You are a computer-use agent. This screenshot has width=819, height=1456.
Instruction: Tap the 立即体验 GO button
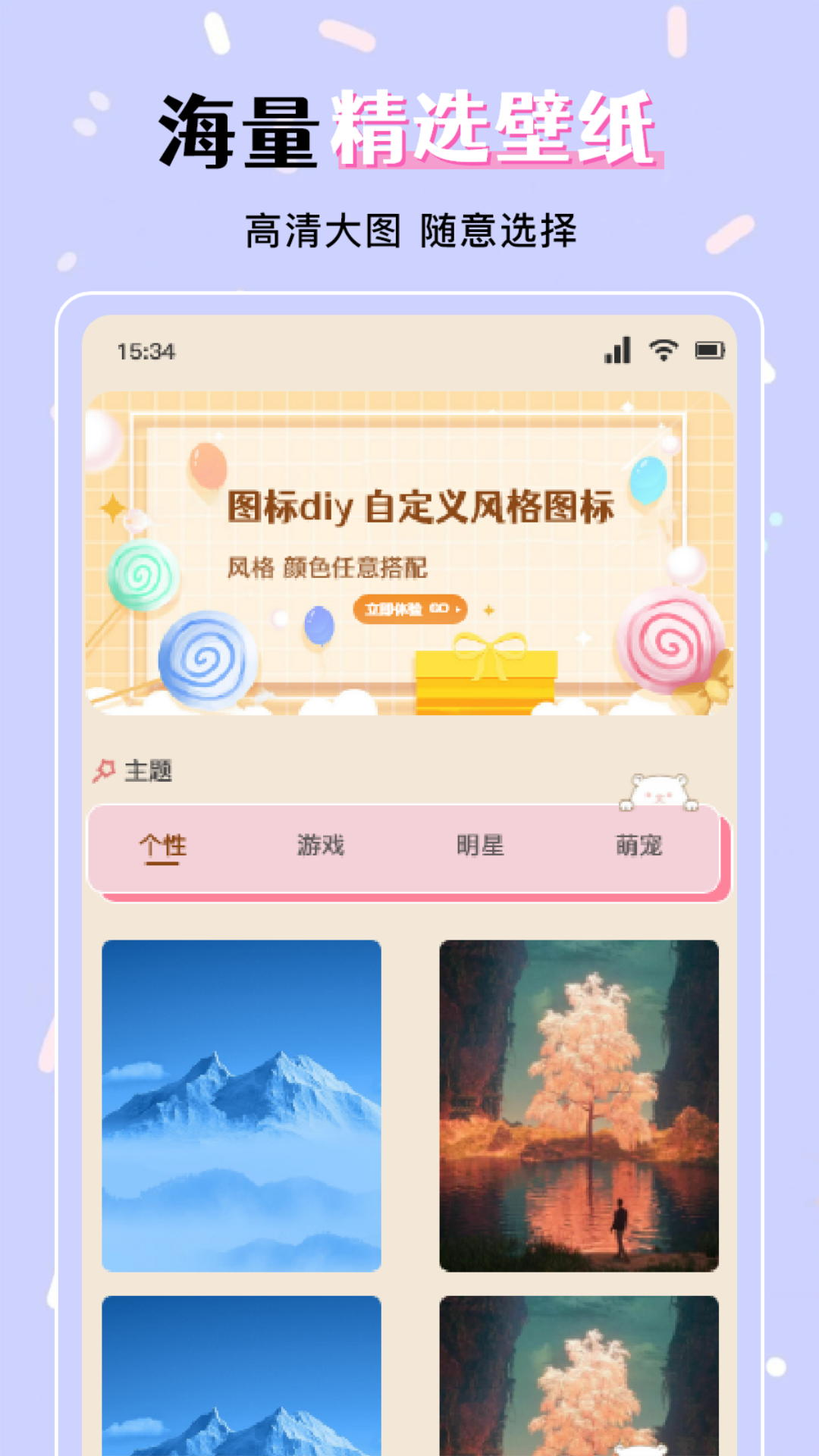[x=411, y=607]
